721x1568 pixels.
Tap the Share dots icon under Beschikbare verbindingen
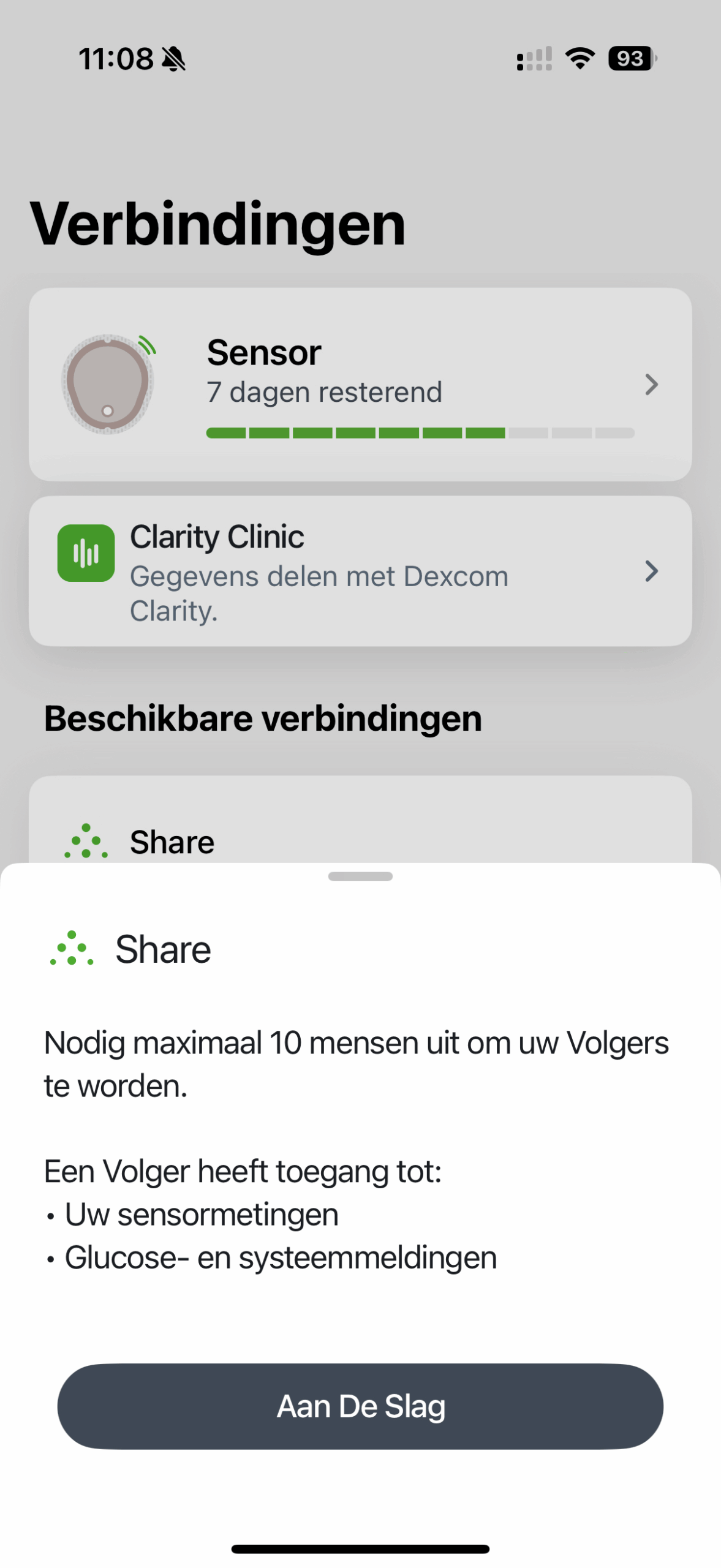pyautogui.click(x=86, y=842)
